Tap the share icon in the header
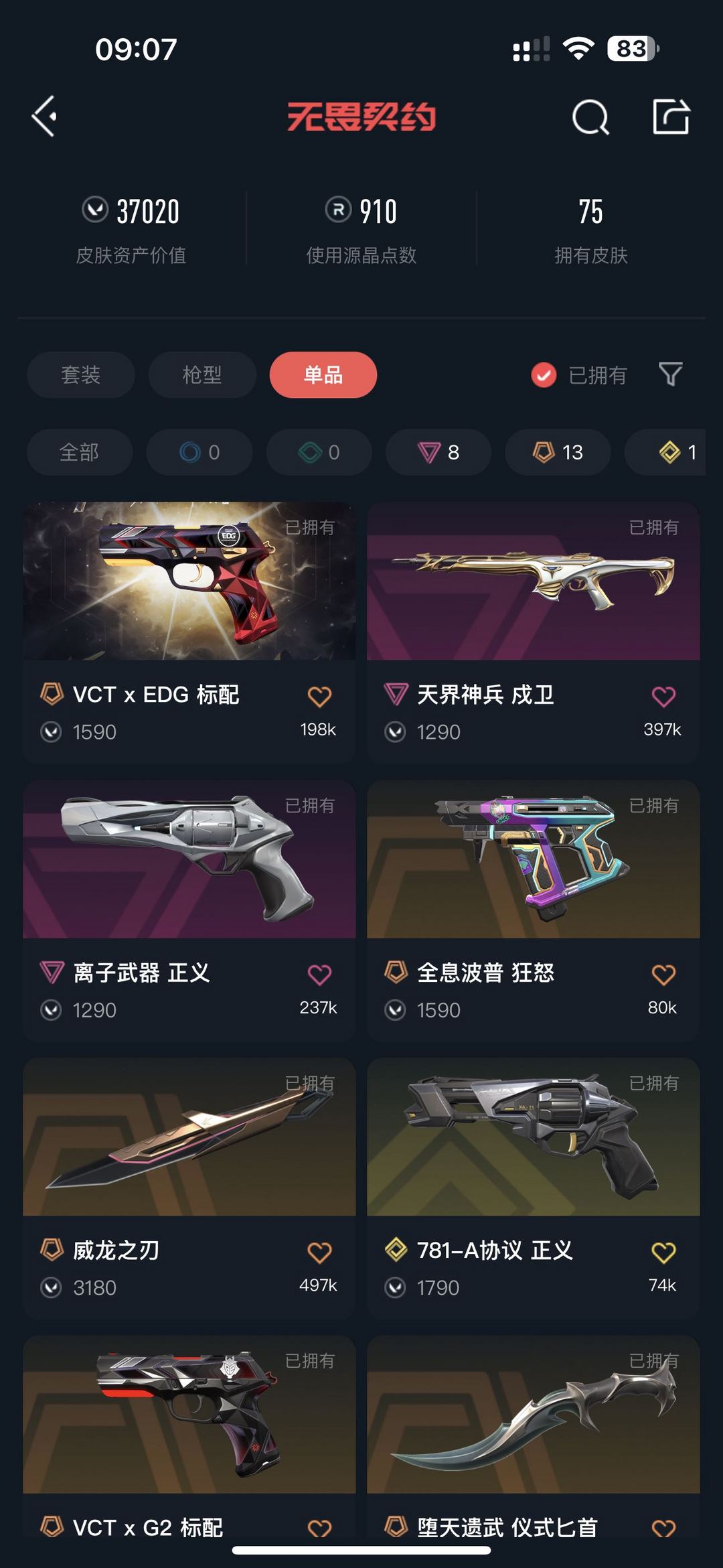Image resolution: width=723 pixels, height=1568 pixels. [671, 117]
